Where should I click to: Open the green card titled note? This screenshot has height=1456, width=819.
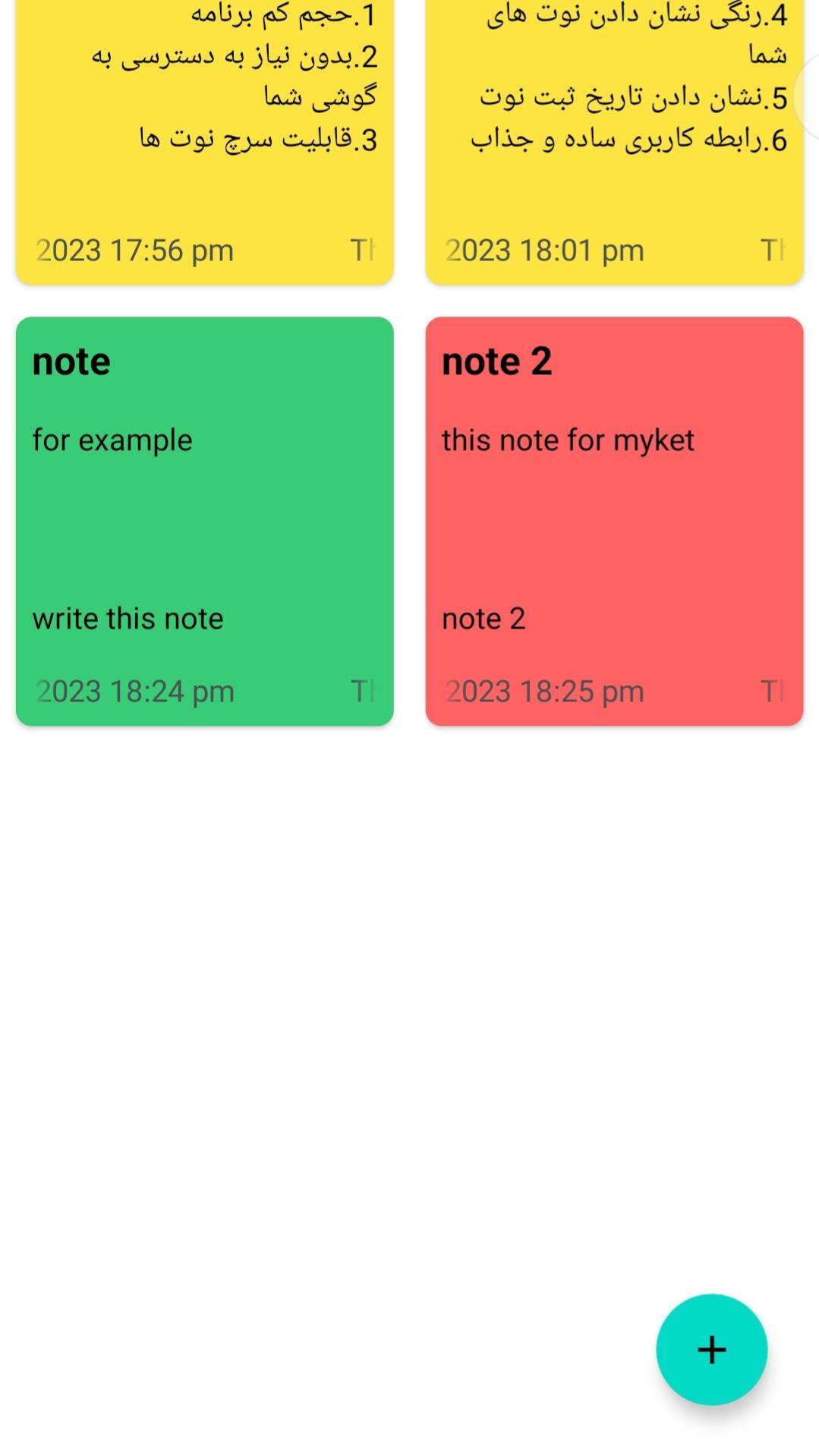204,521
